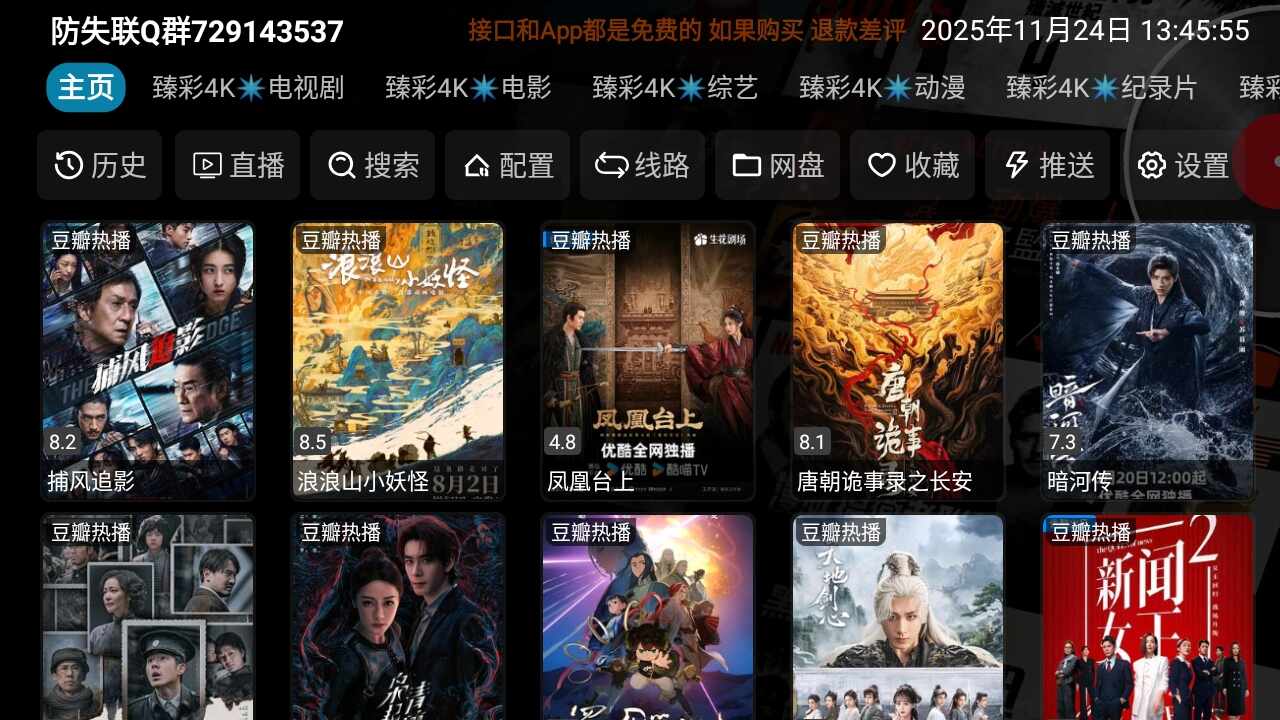Open the 历史 viewing history

pyautogui.click(x=100, y=165)
